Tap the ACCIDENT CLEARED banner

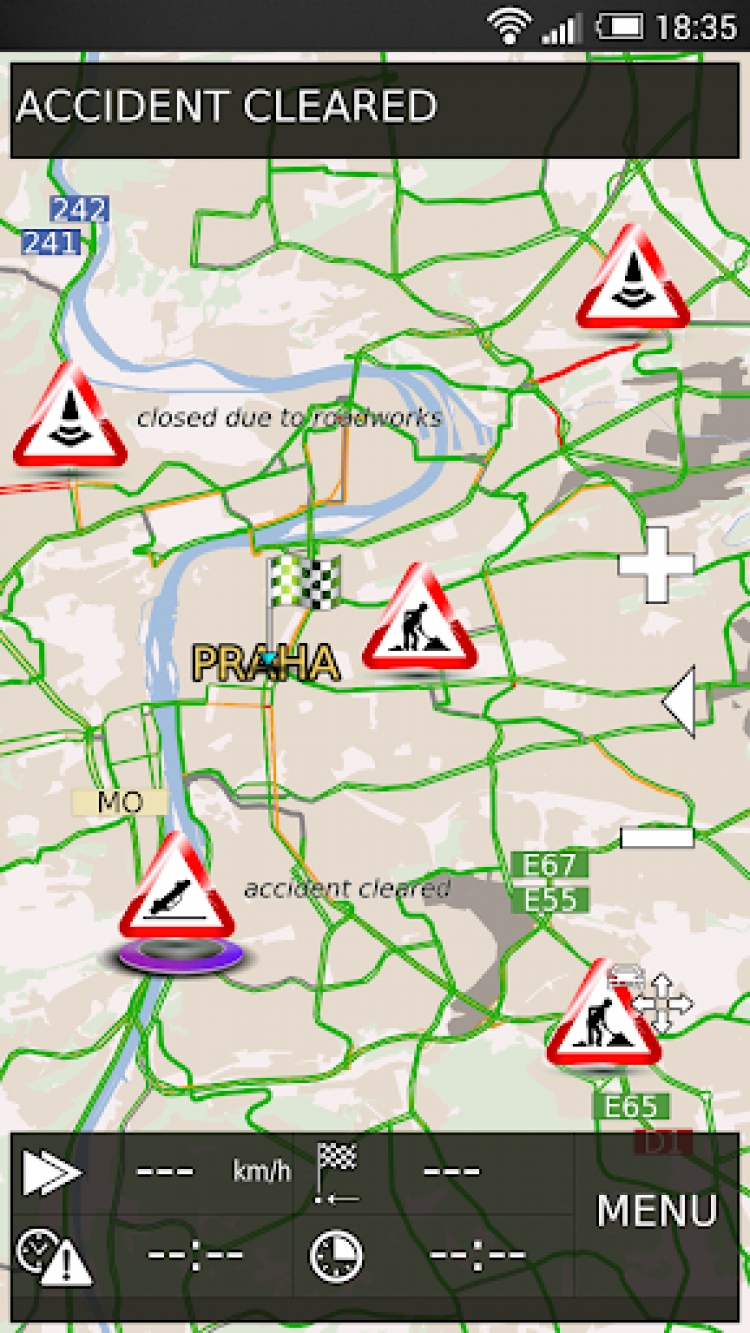pos(374,108)
